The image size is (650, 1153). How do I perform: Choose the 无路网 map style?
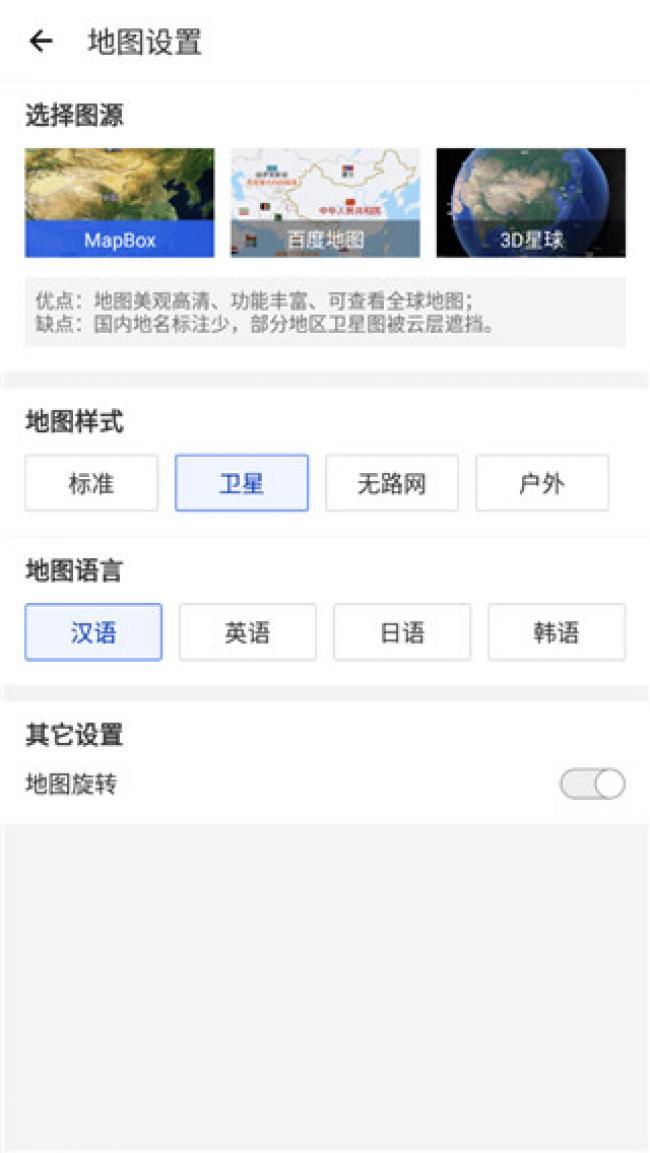click(x=392, y=484)
